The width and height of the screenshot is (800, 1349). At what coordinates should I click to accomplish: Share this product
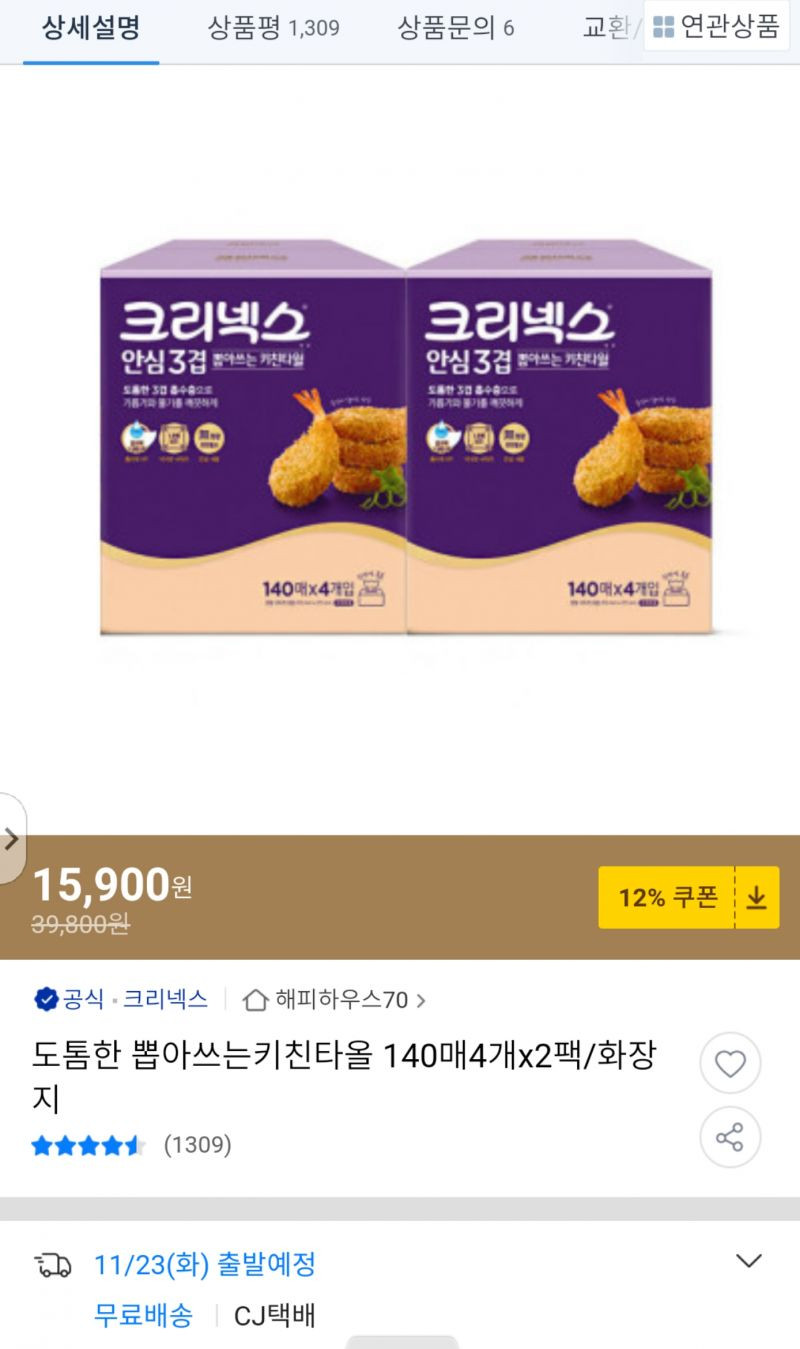click(730, 1137)
